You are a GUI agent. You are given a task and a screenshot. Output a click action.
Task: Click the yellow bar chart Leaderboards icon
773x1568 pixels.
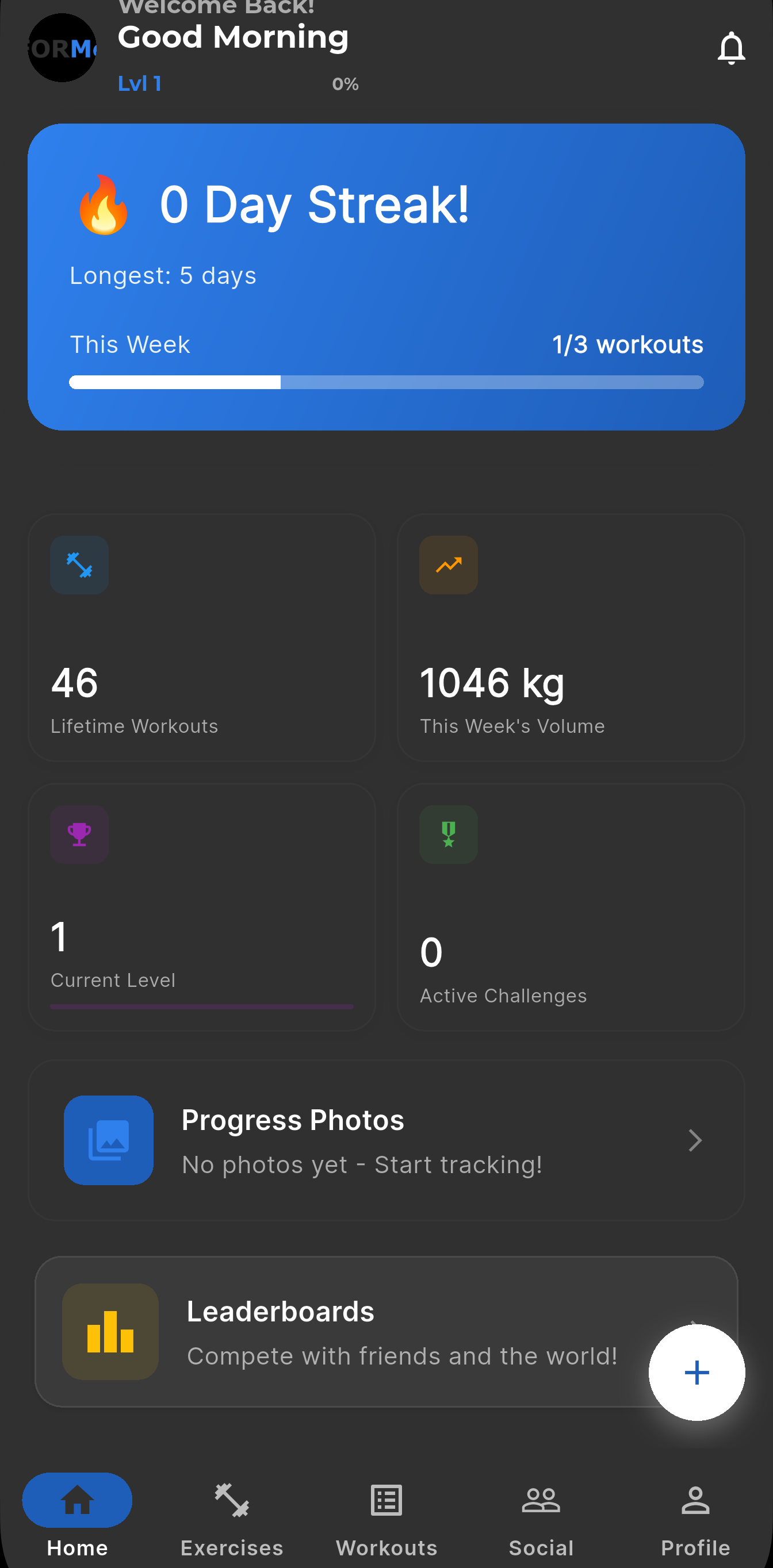click(110, 1332)
